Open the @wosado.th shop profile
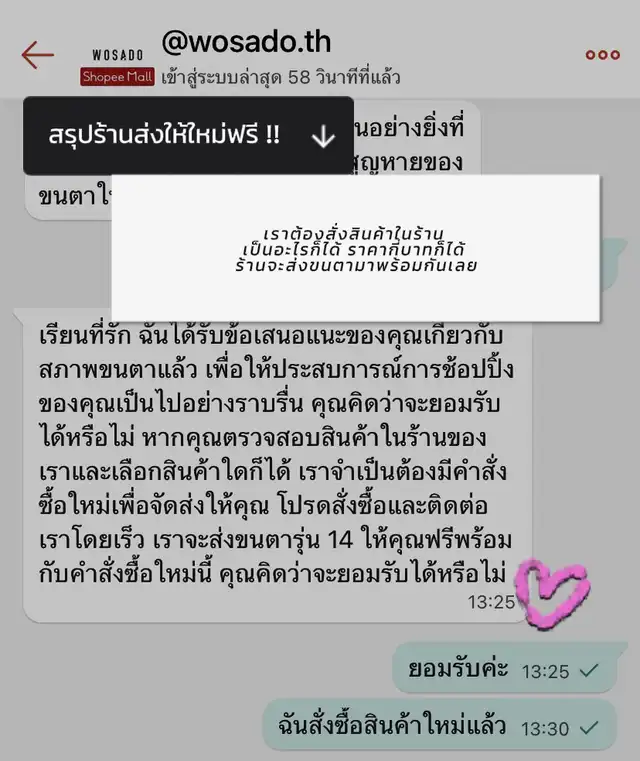 click(x=245, y=42)
